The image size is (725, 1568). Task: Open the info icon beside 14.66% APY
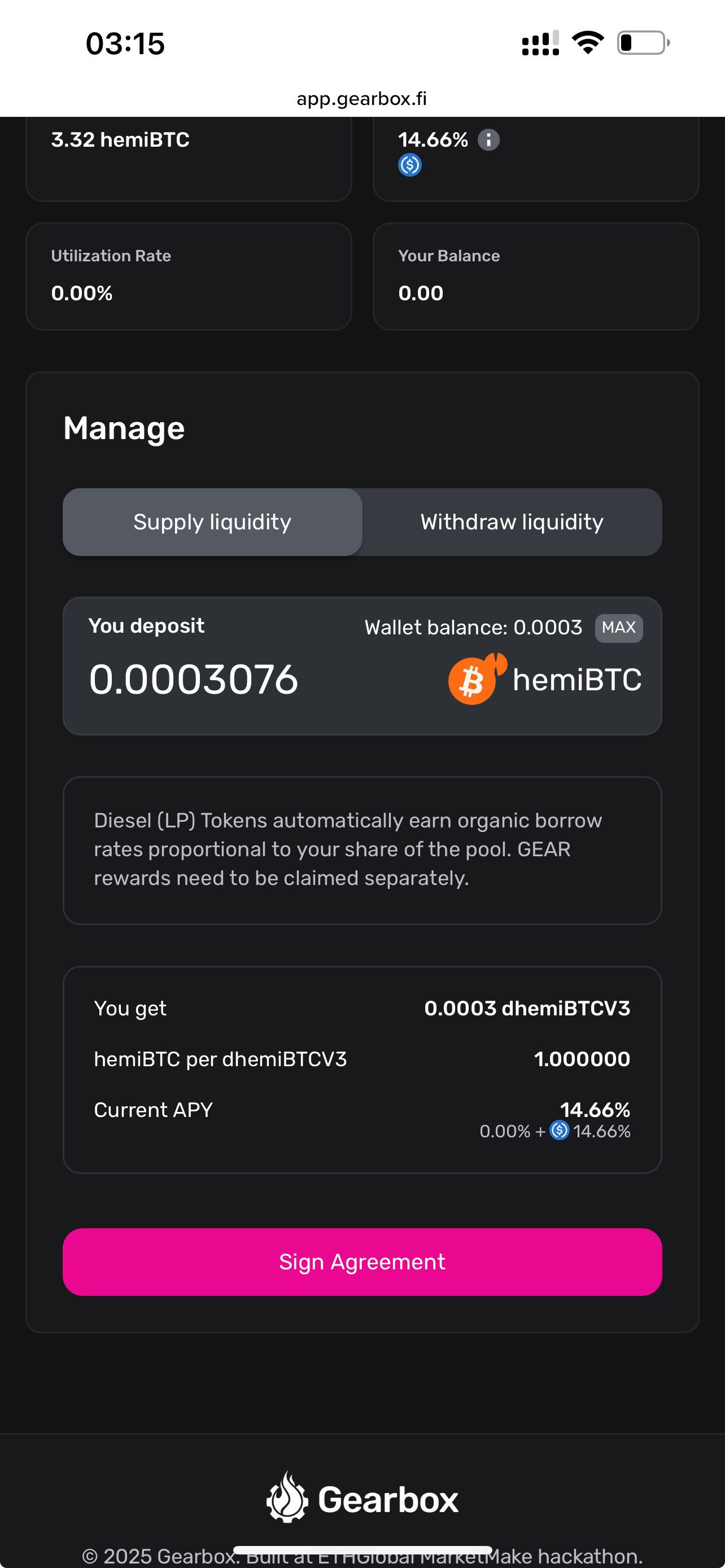coord(488,140)
